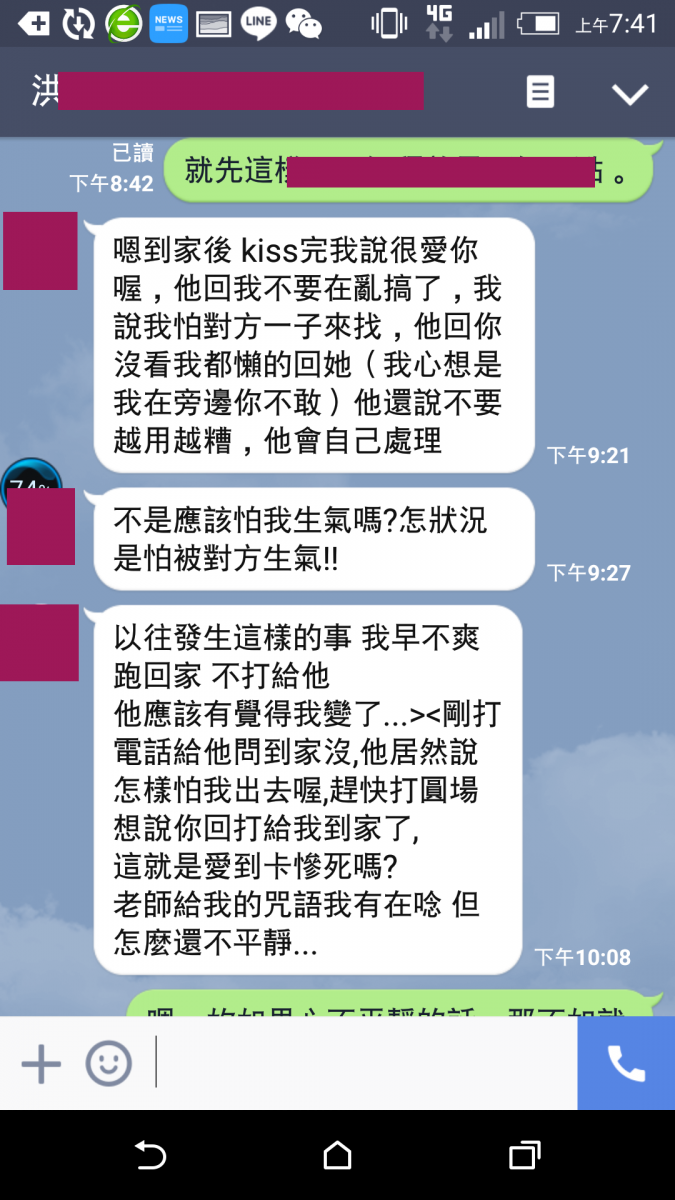
Task: Expand the chat options dropdown arrow
Action: point(630,94)
